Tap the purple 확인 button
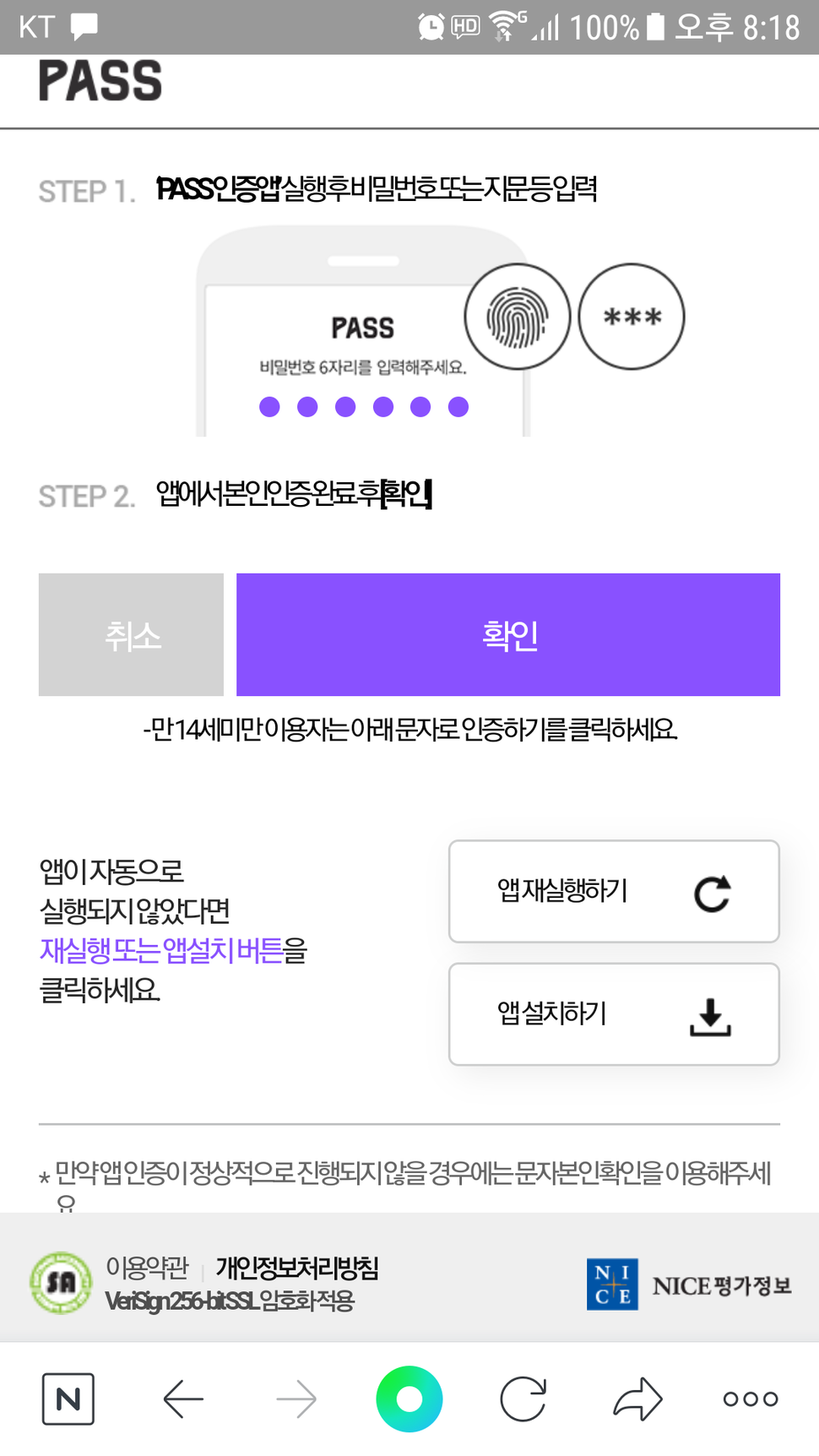The width and height of the screenshot is (819, 1456). point(508,634)
